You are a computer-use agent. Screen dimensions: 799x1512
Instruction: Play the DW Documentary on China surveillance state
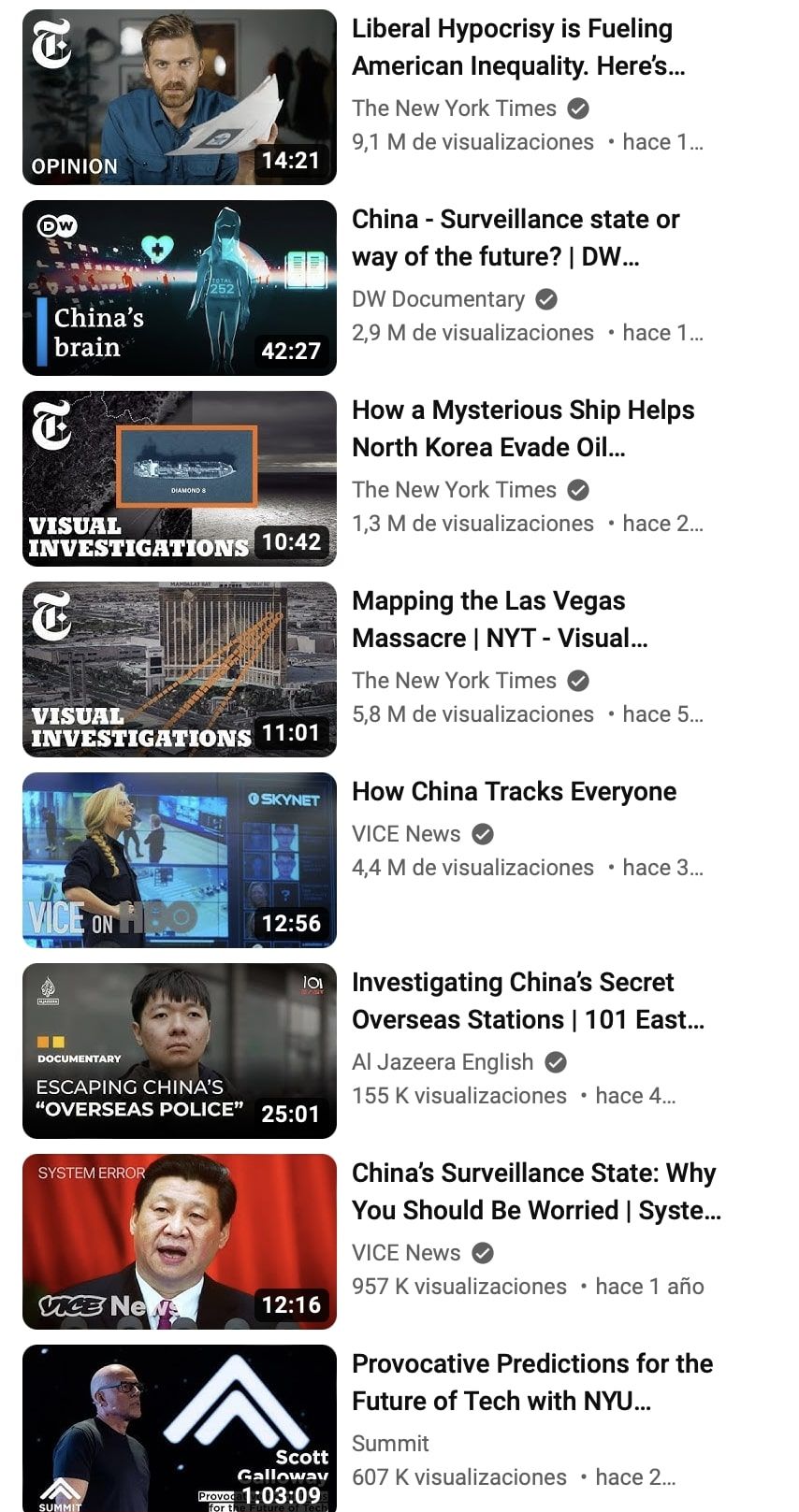click(x=180, y=288)
